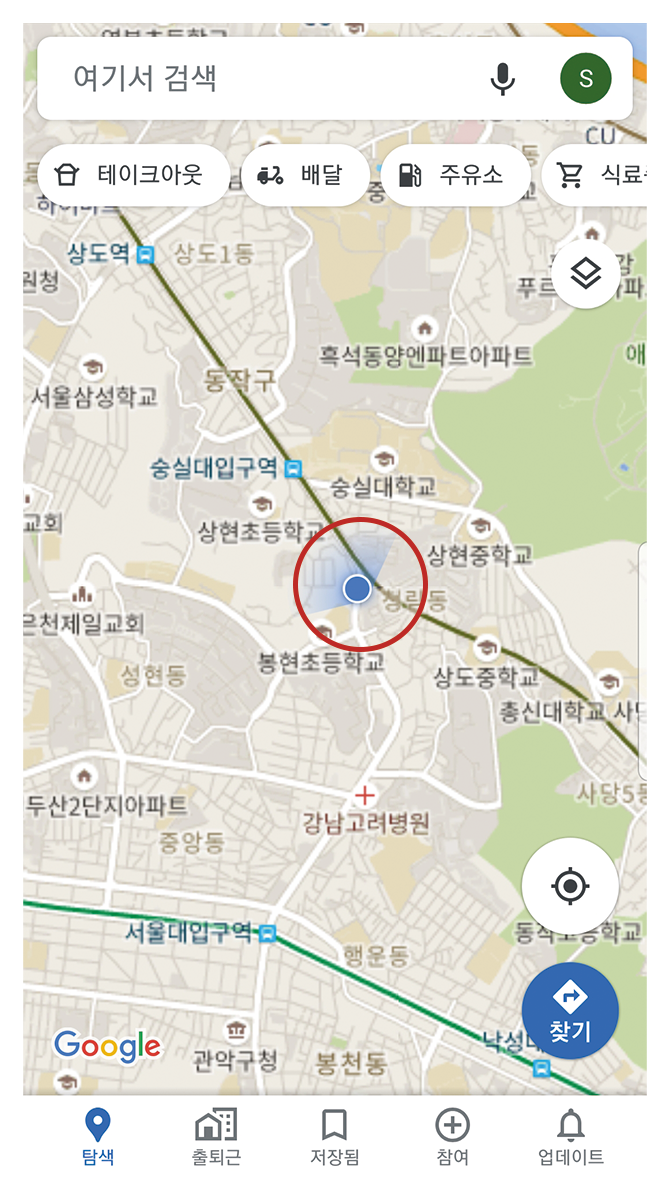Switch to the 참여 tab

coord(452,1138)
